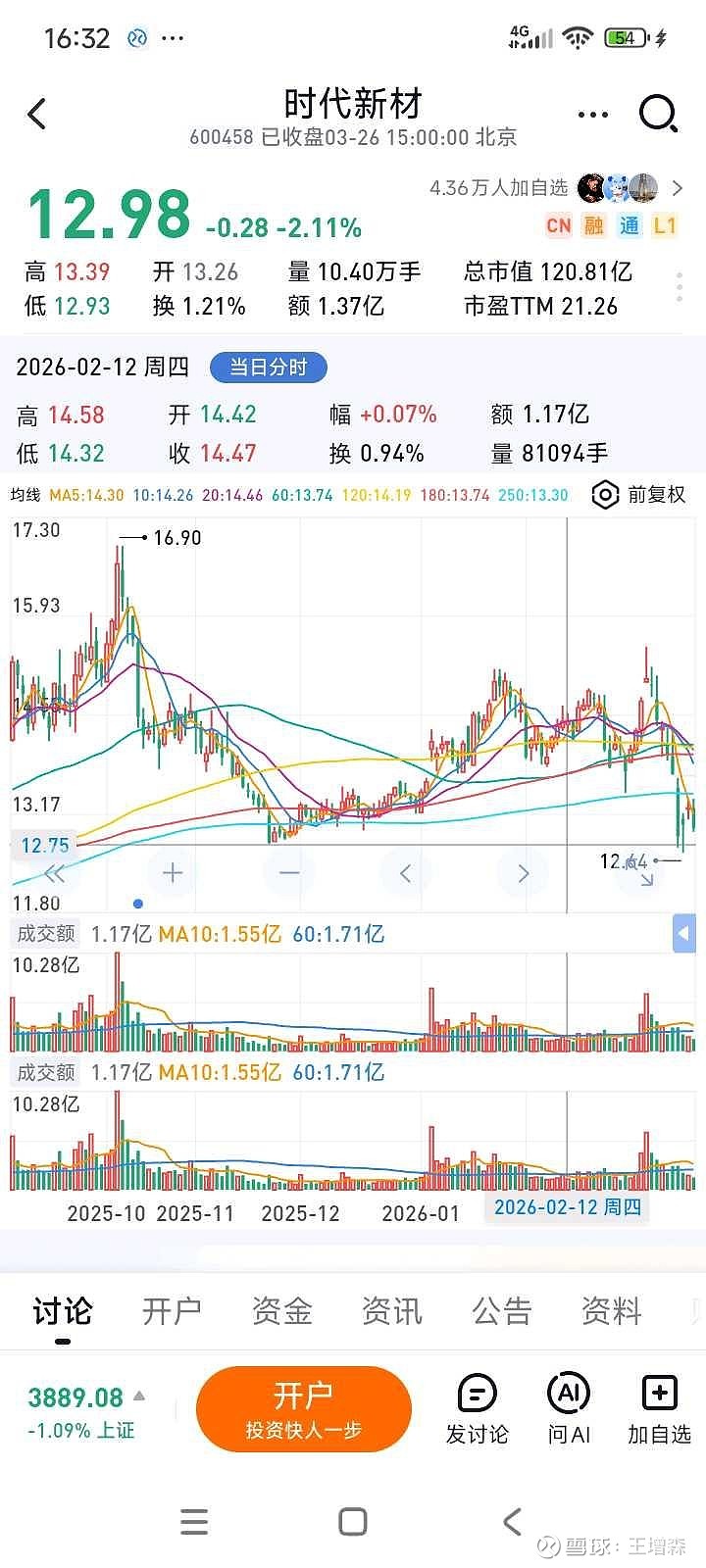Switch to the 资讯 tab

[391, 1311]
